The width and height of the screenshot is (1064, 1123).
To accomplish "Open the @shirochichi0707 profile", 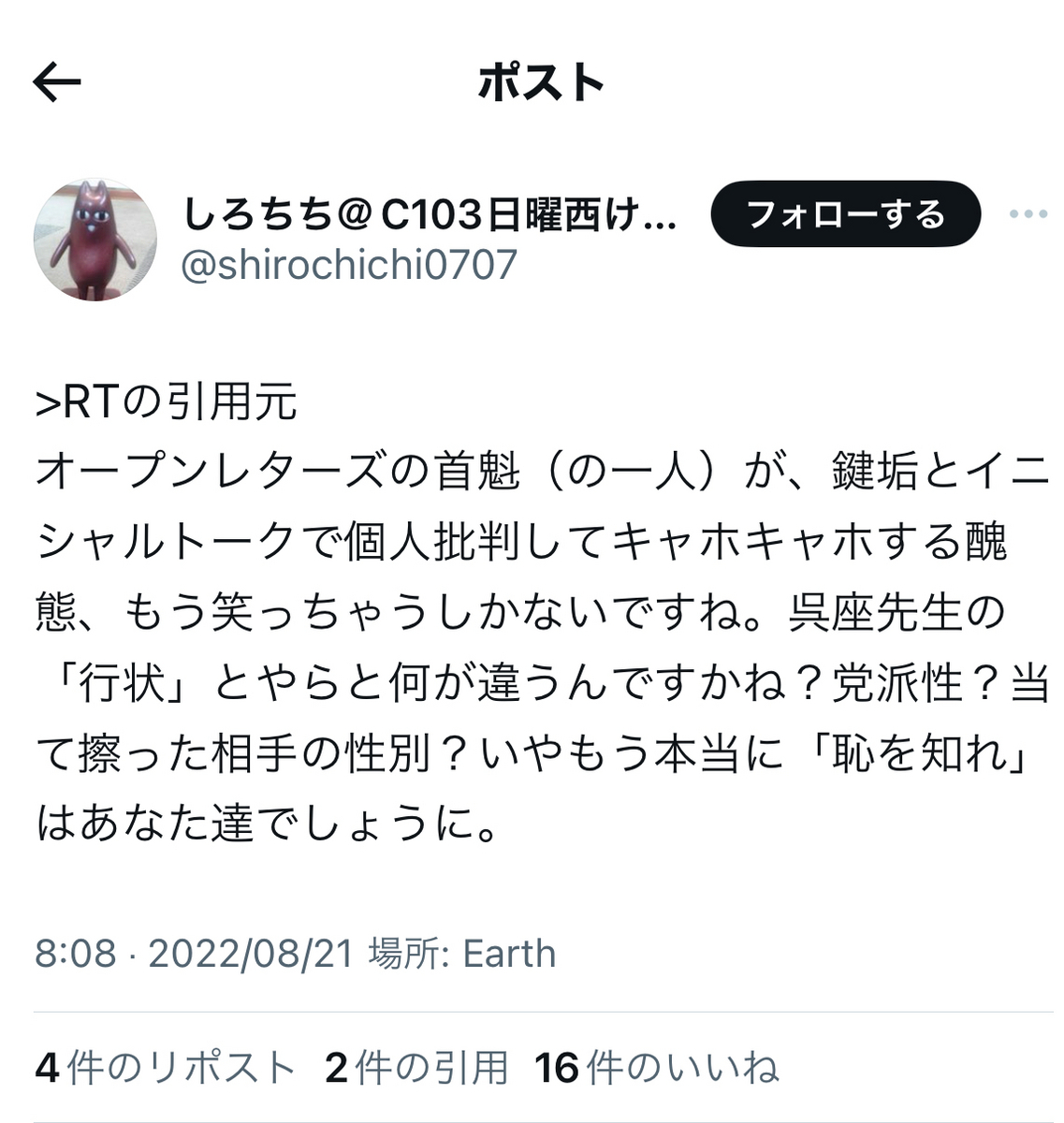I will click(348, 265).
